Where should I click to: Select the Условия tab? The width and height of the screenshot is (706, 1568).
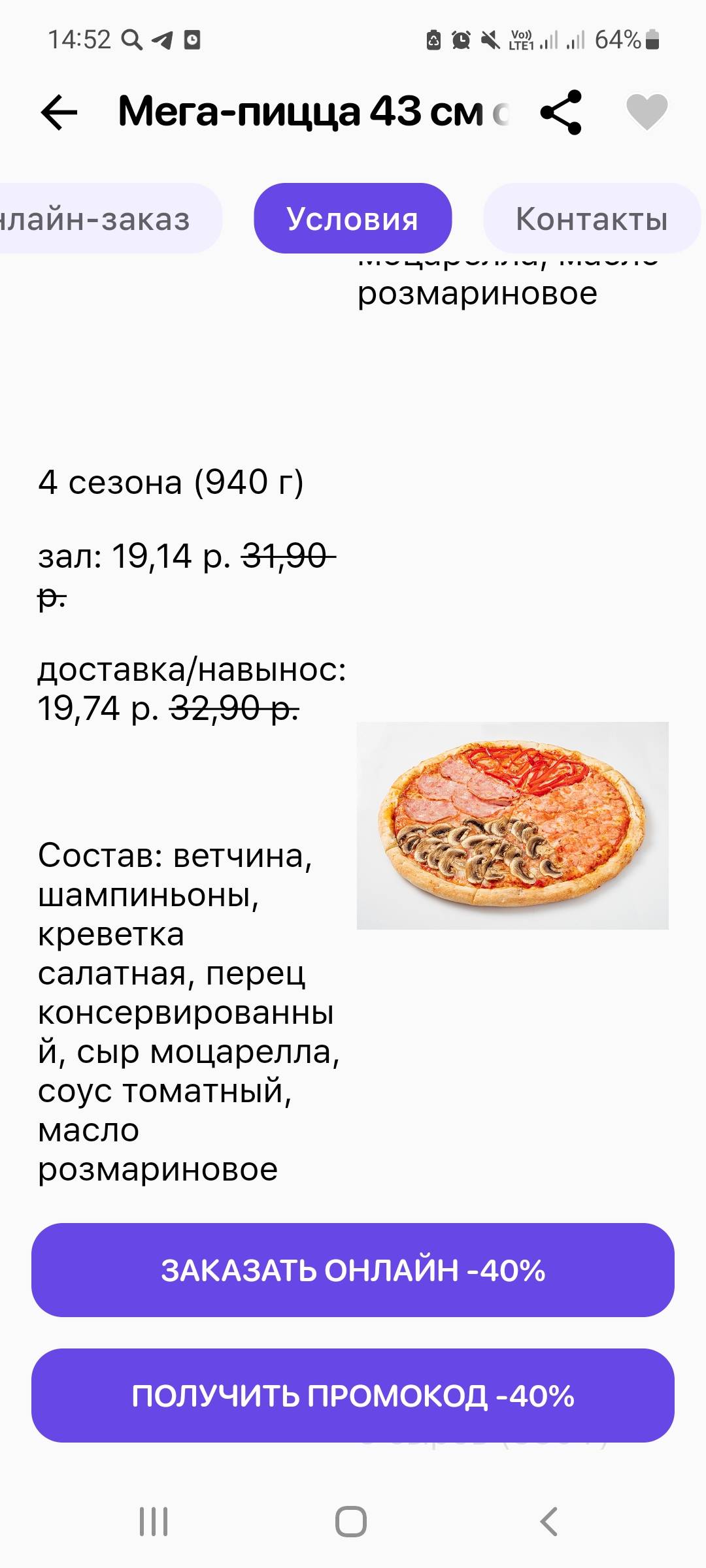(x=352, y=219)
